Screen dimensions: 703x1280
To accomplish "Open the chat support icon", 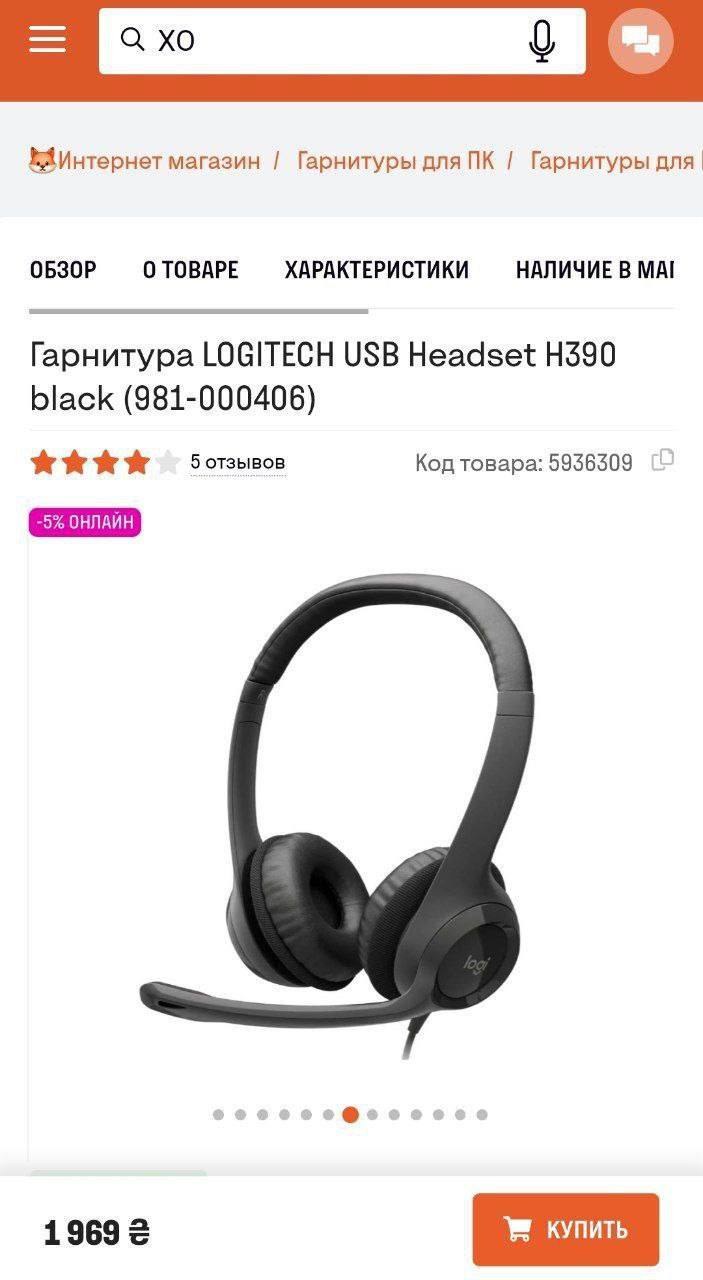I will [640, 41].
